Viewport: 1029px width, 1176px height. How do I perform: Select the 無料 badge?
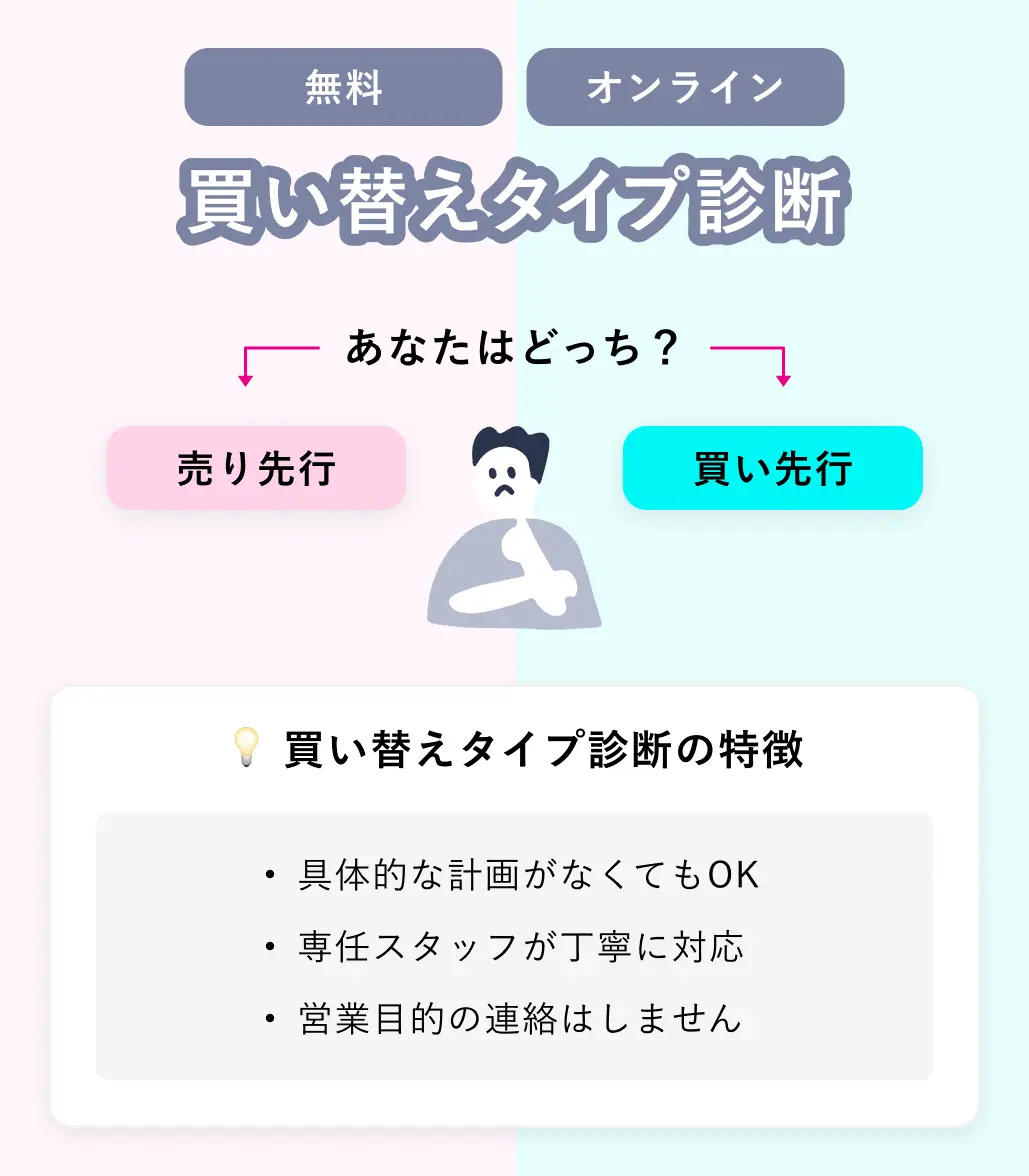[343, 86]
